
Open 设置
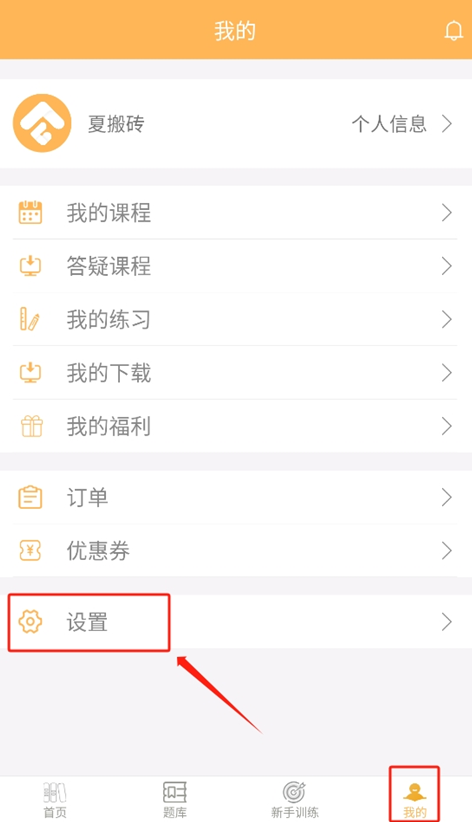pos(236,622)
